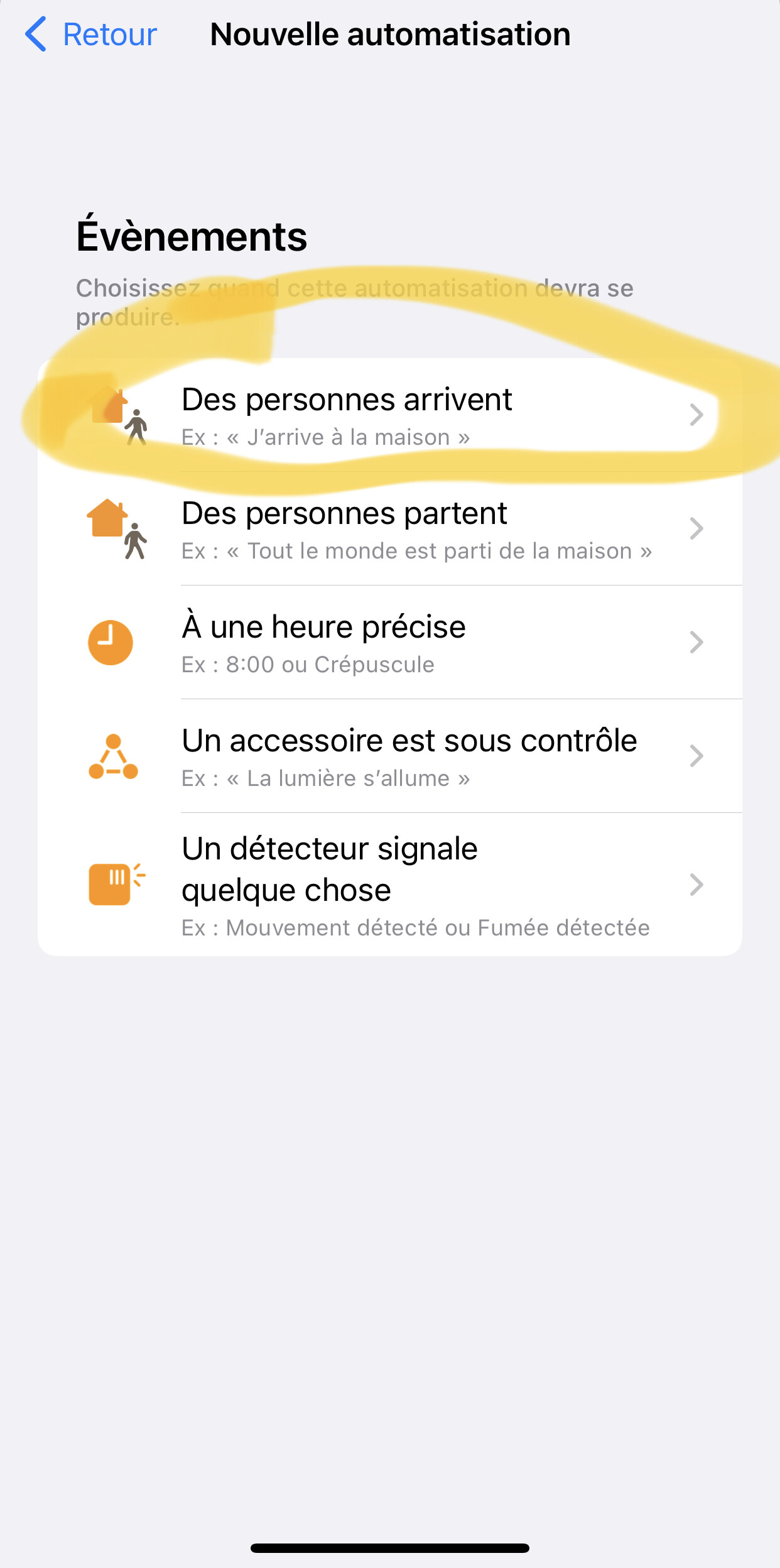Pick "Un accessoire est sous contrôle"

pyautogui.click(x=389, y=756)
